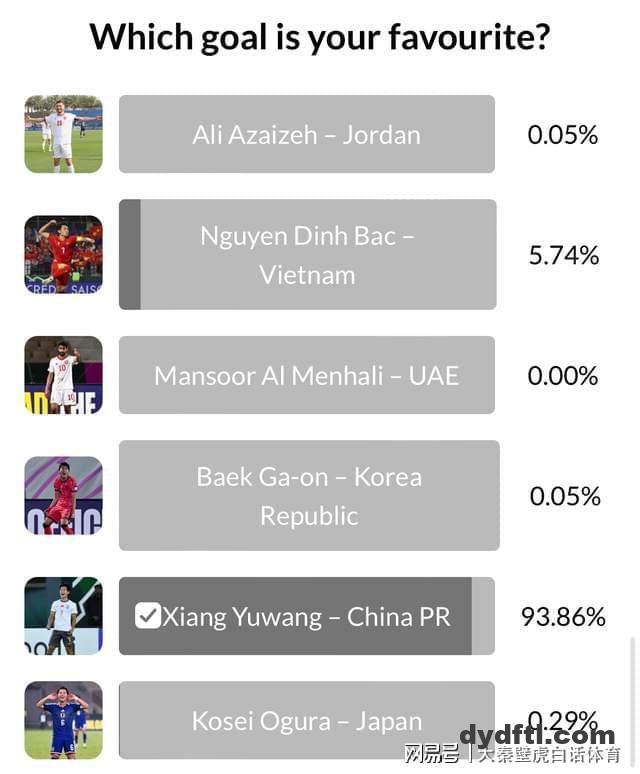Pick Baek Ga-on – Korea Republic
The image size is (640, 774).
308,495
